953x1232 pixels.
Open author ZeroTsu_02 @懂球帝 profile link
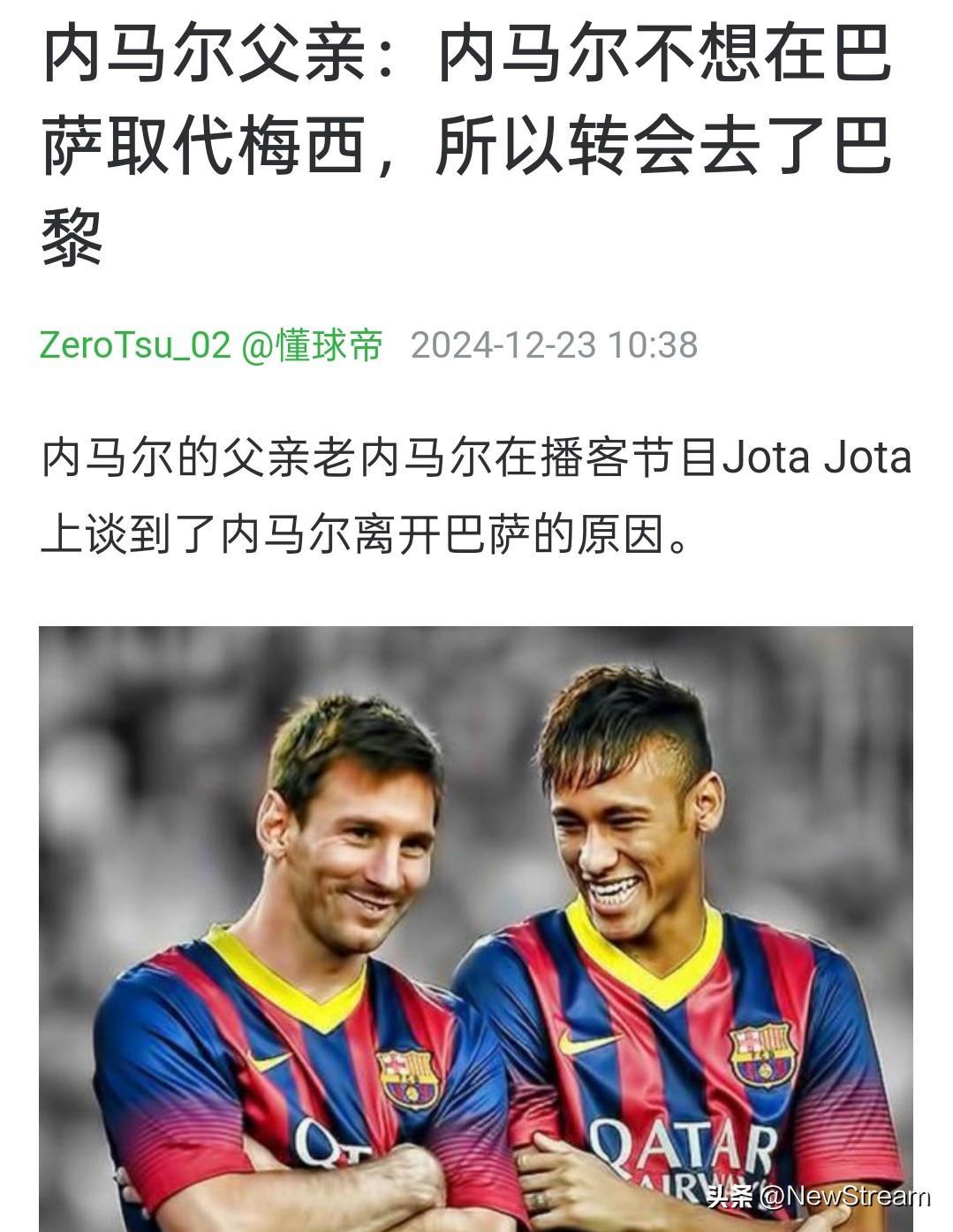click(x=211, y=344)
